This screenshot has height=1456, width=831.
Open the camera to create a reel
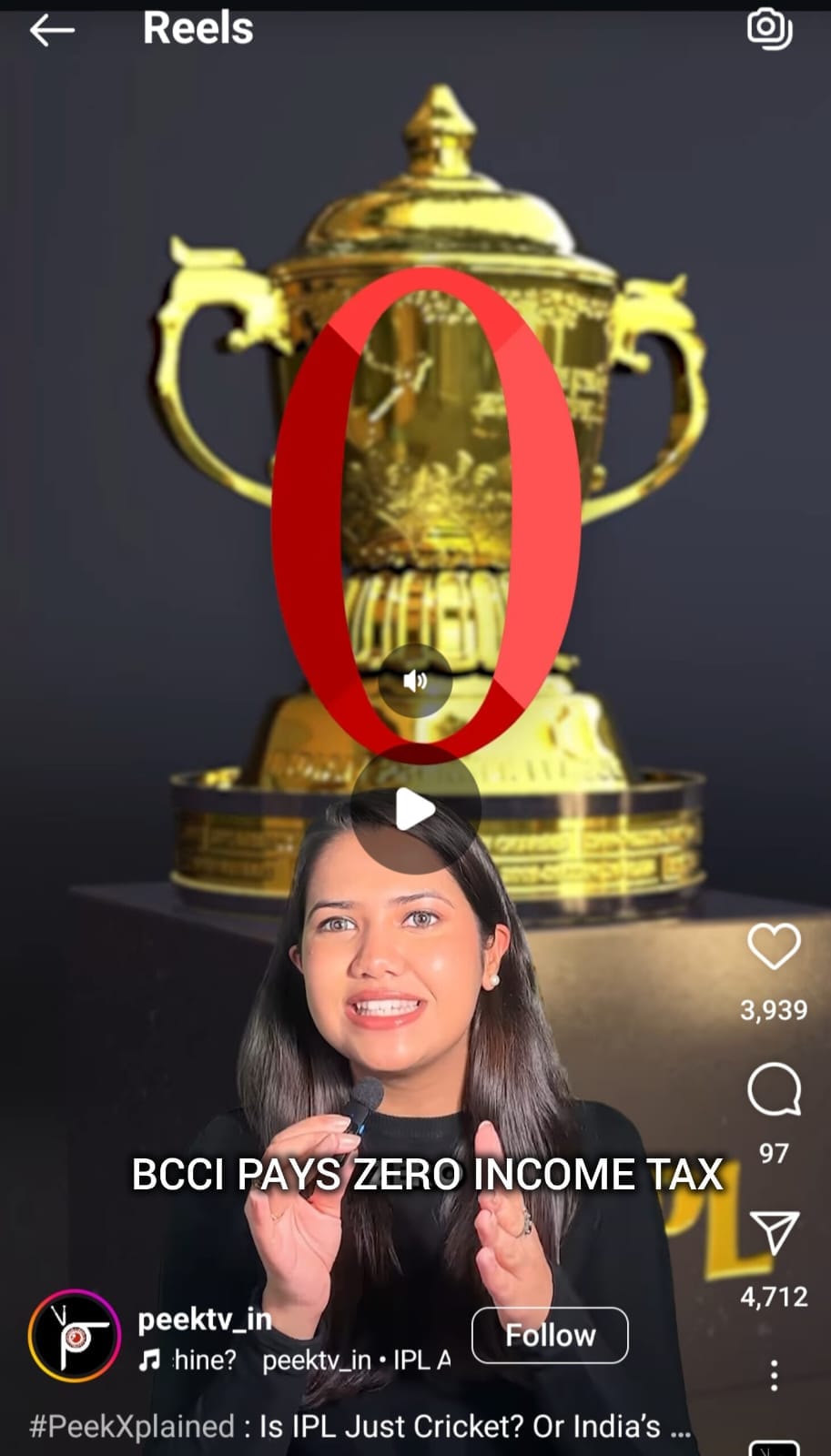point(769,28)
